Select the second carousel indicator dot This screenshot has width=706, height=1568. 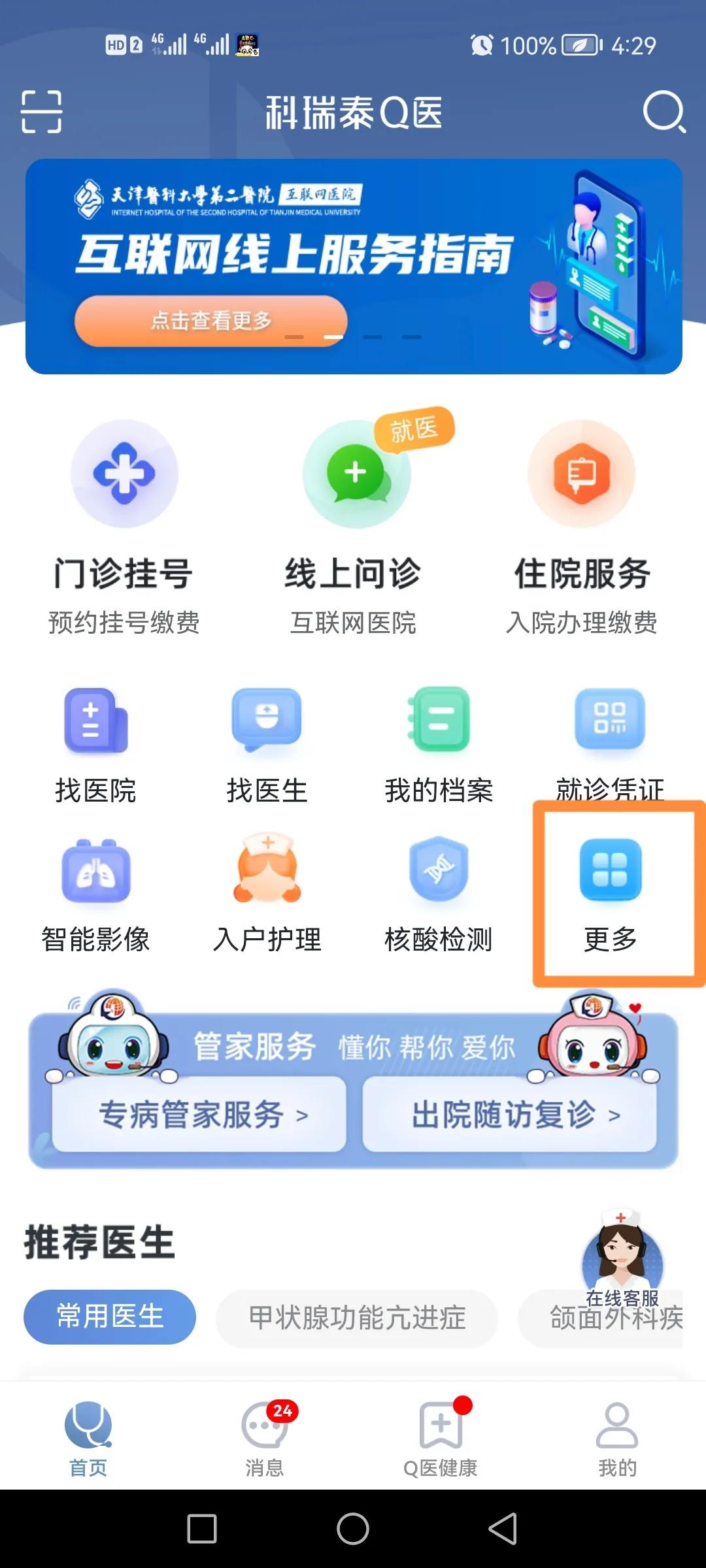333,336
